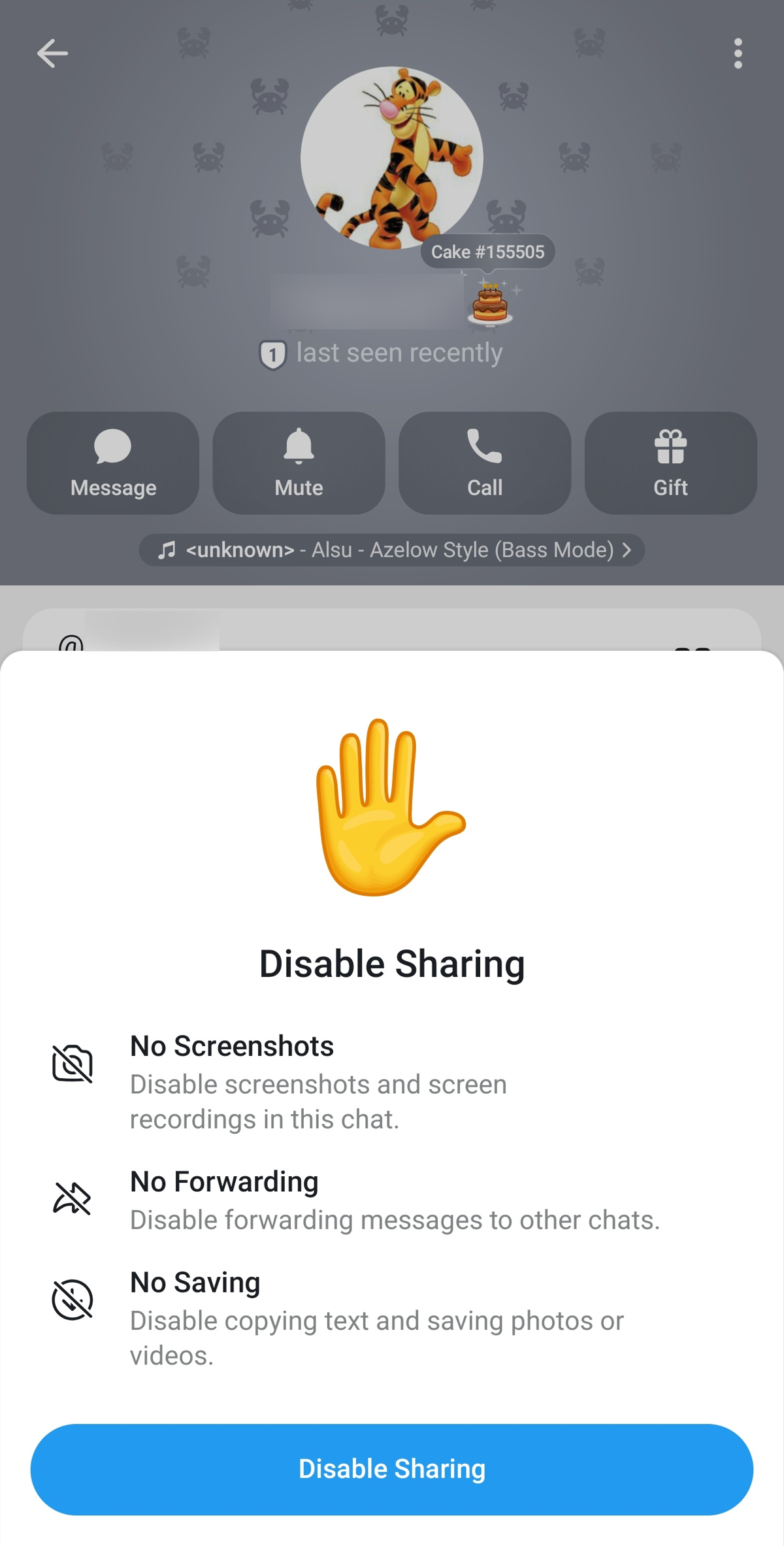Send a gift via the Gift button
This screenshot has height=1546, width=784.
(x=670, y=463)
